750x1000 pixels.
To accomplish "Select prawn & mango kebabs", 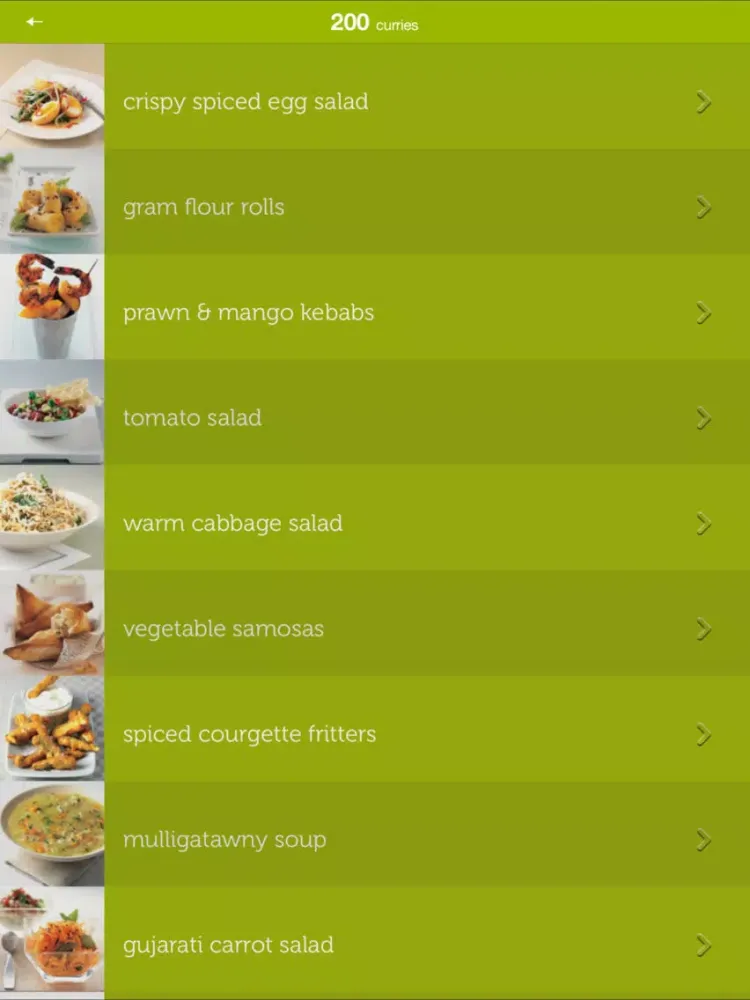I will click(249, 312).
